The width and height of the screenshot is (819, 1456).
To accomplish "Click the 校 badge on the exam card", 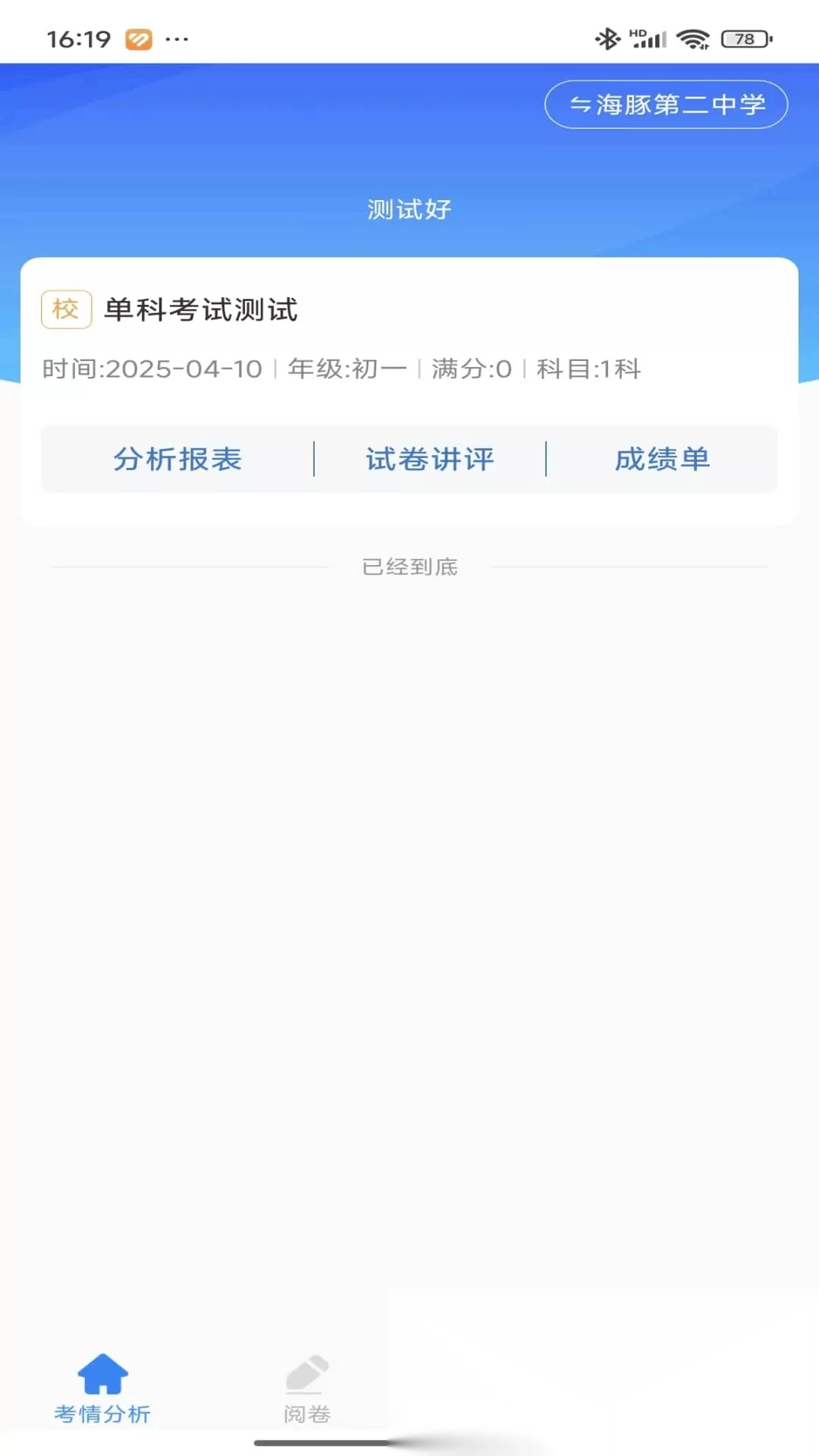I will coord(67,309).
